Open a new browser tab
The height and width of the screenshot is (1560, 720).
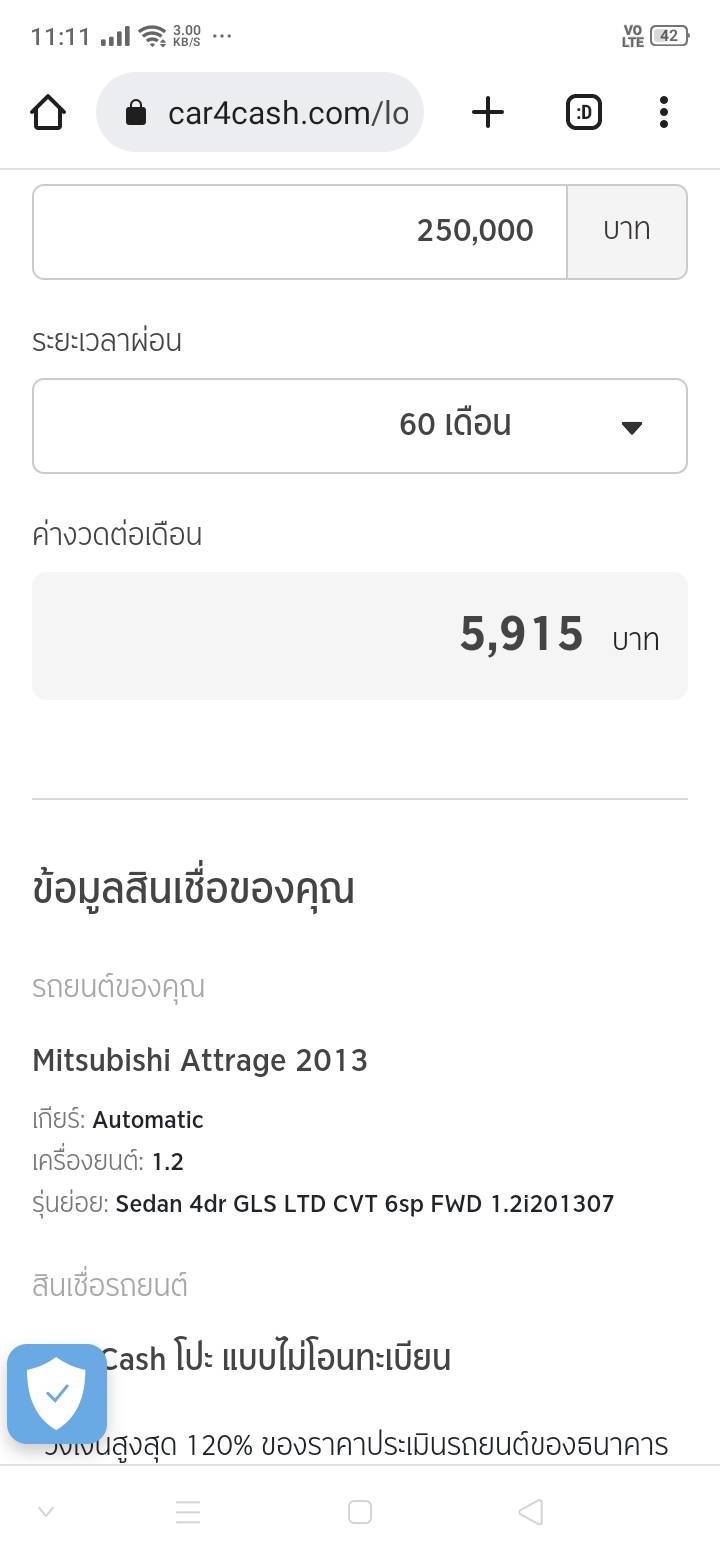coord(487,112)
